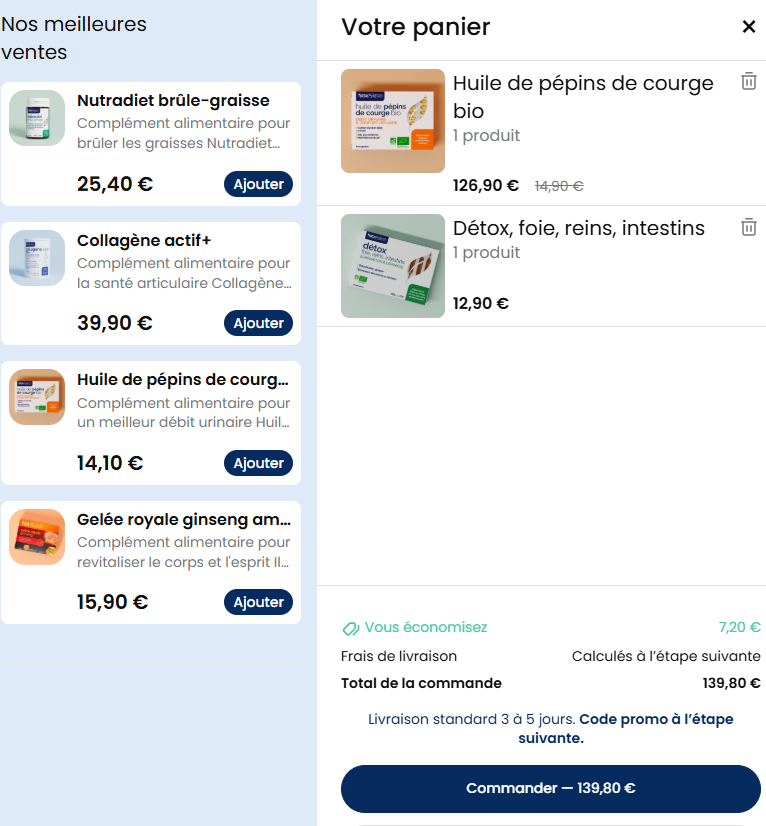Add Nutradiet brûle-graisse to cart
This screenshot has width=766, height=826.
258,184
